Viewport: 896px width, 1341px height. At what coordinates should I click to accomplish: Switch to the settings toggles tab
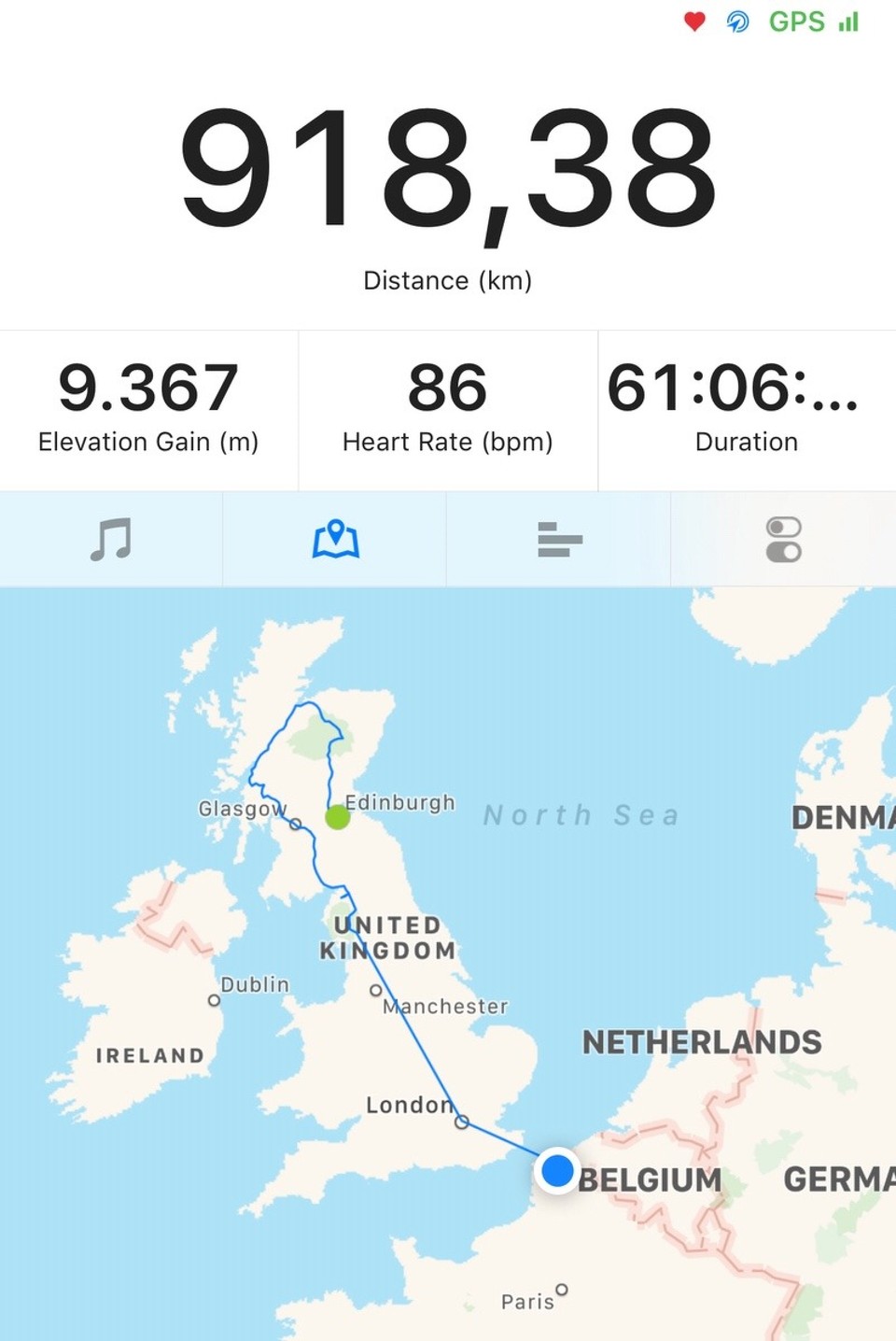click(783, 539)
